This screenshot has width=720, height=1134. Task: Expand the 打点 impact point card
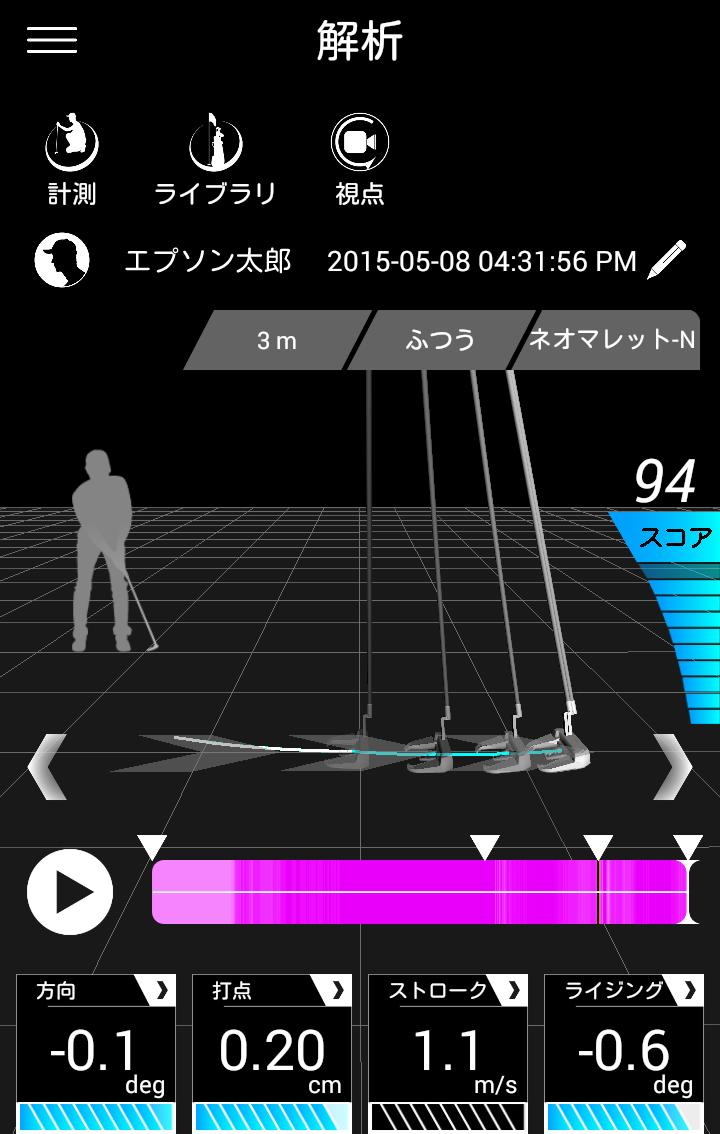pos(272,1050)
